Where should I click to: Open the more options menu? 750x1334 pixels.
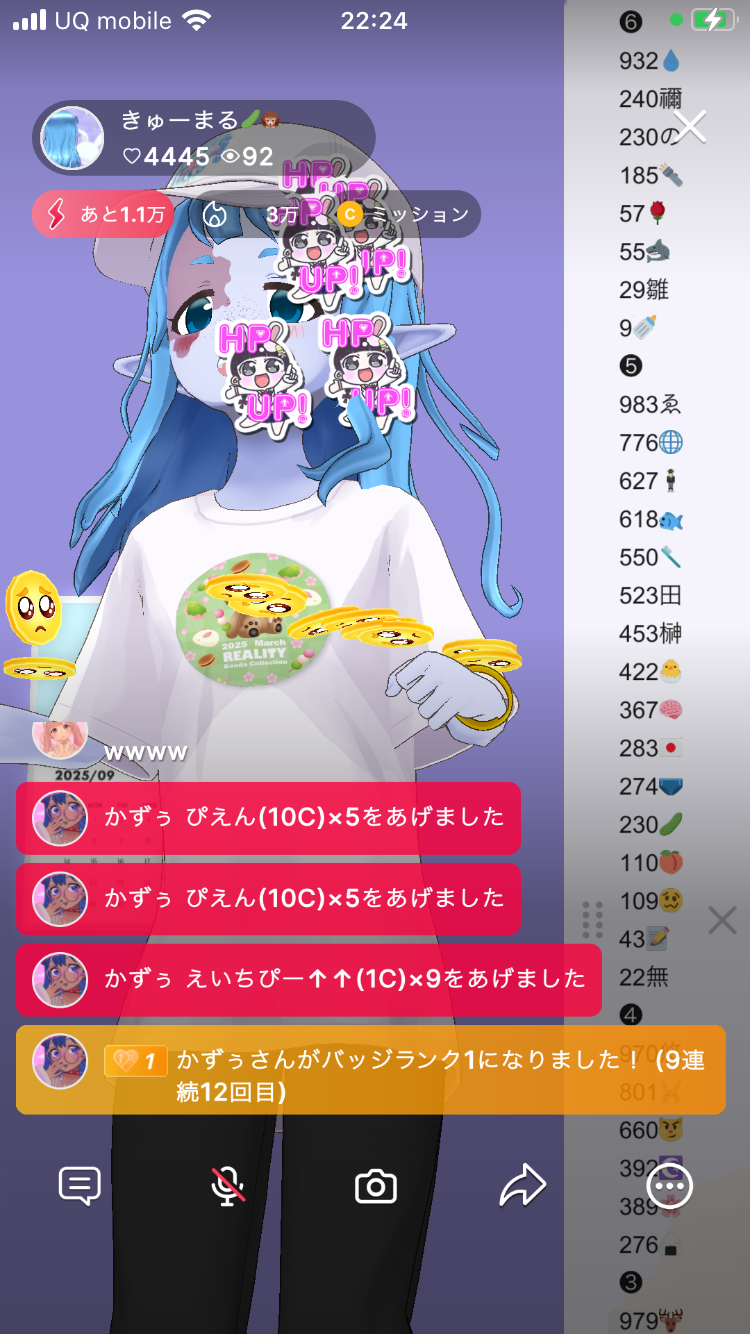click(x=669, y=1186)
